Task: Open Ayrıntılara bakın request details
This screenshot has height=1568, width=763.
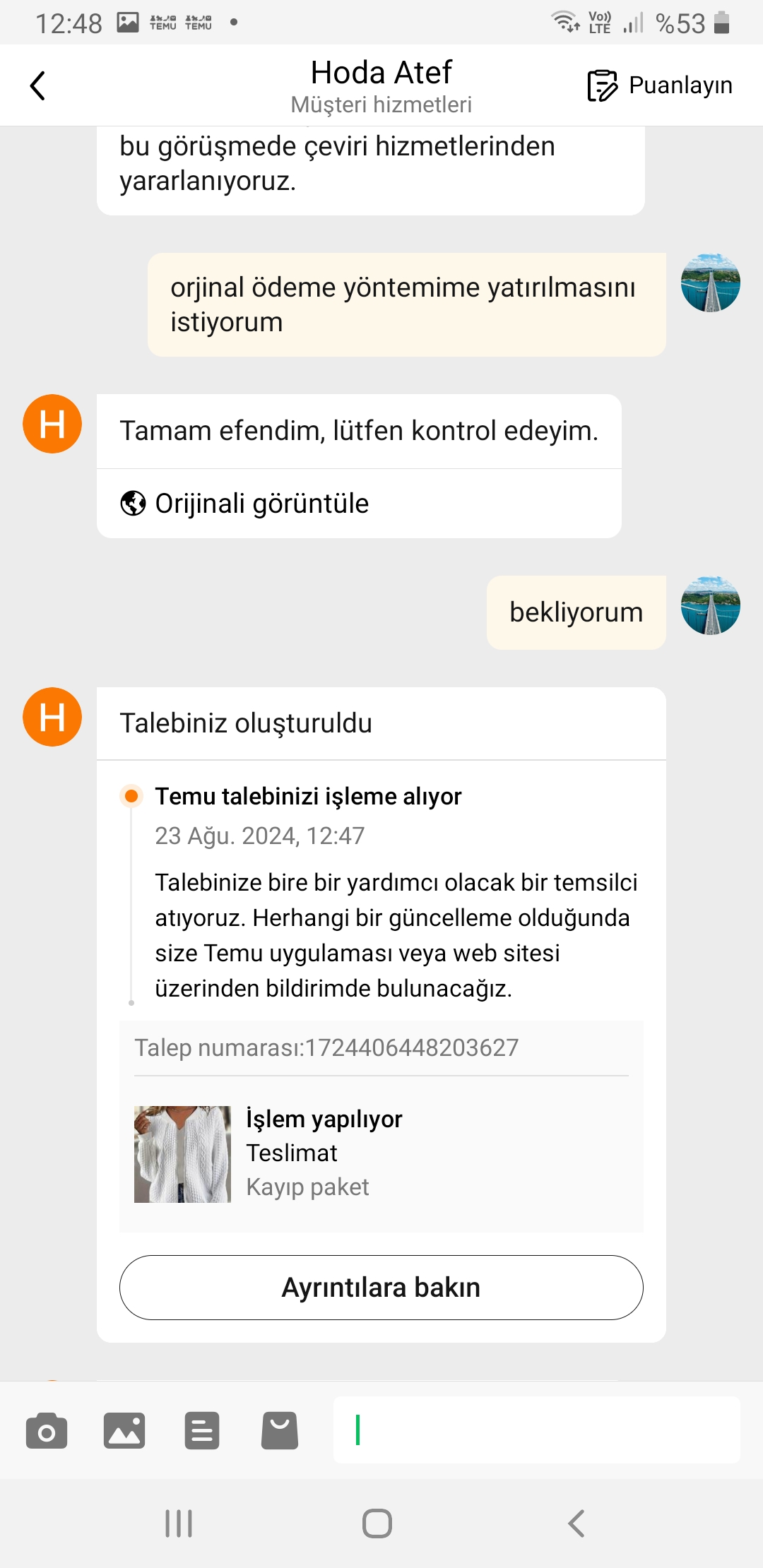Action: click(x=381, y=1288)
